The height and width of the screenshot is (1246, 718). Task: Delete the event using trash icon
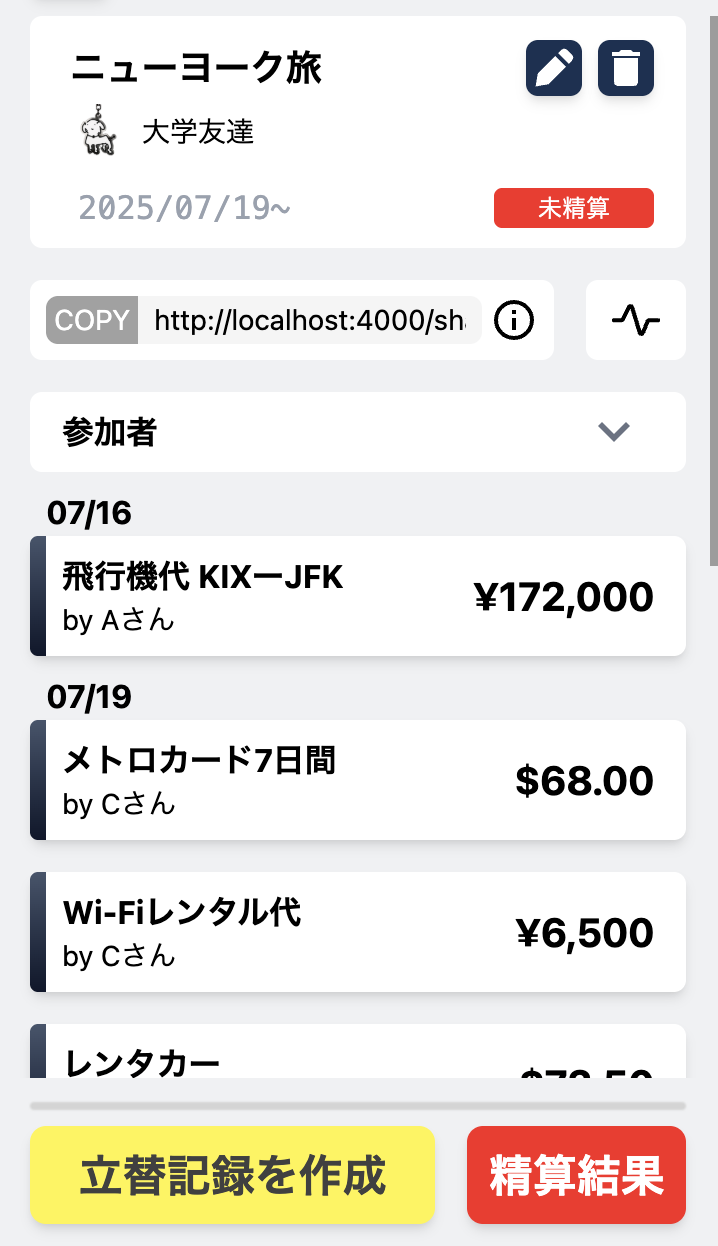point(626,69)
